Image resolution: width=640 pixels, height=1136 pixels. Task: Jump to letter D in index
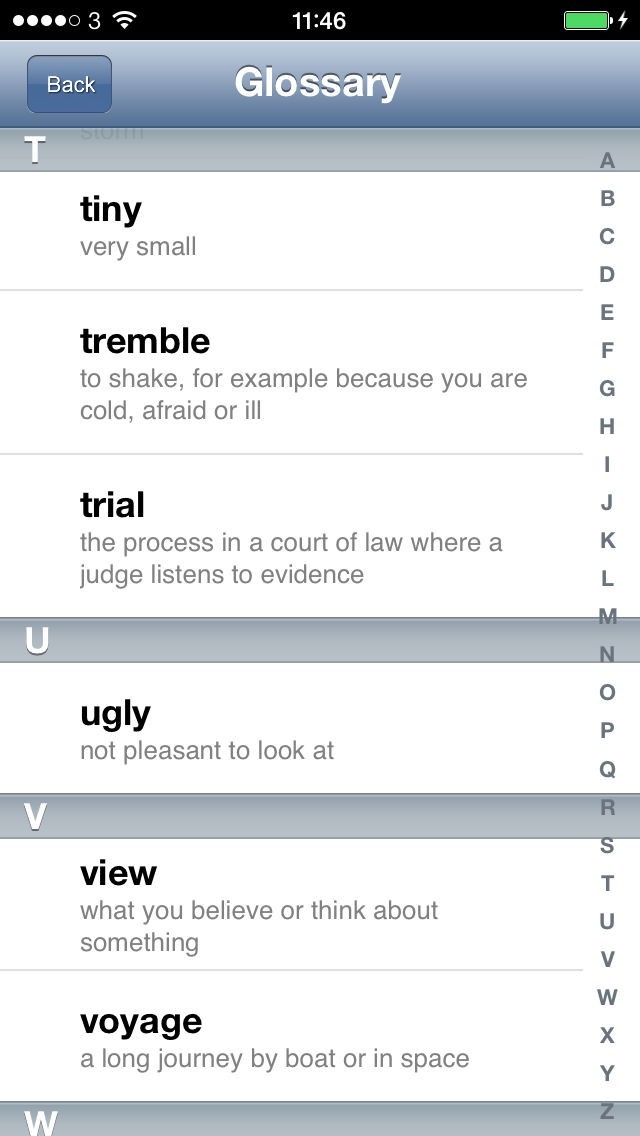607,274
